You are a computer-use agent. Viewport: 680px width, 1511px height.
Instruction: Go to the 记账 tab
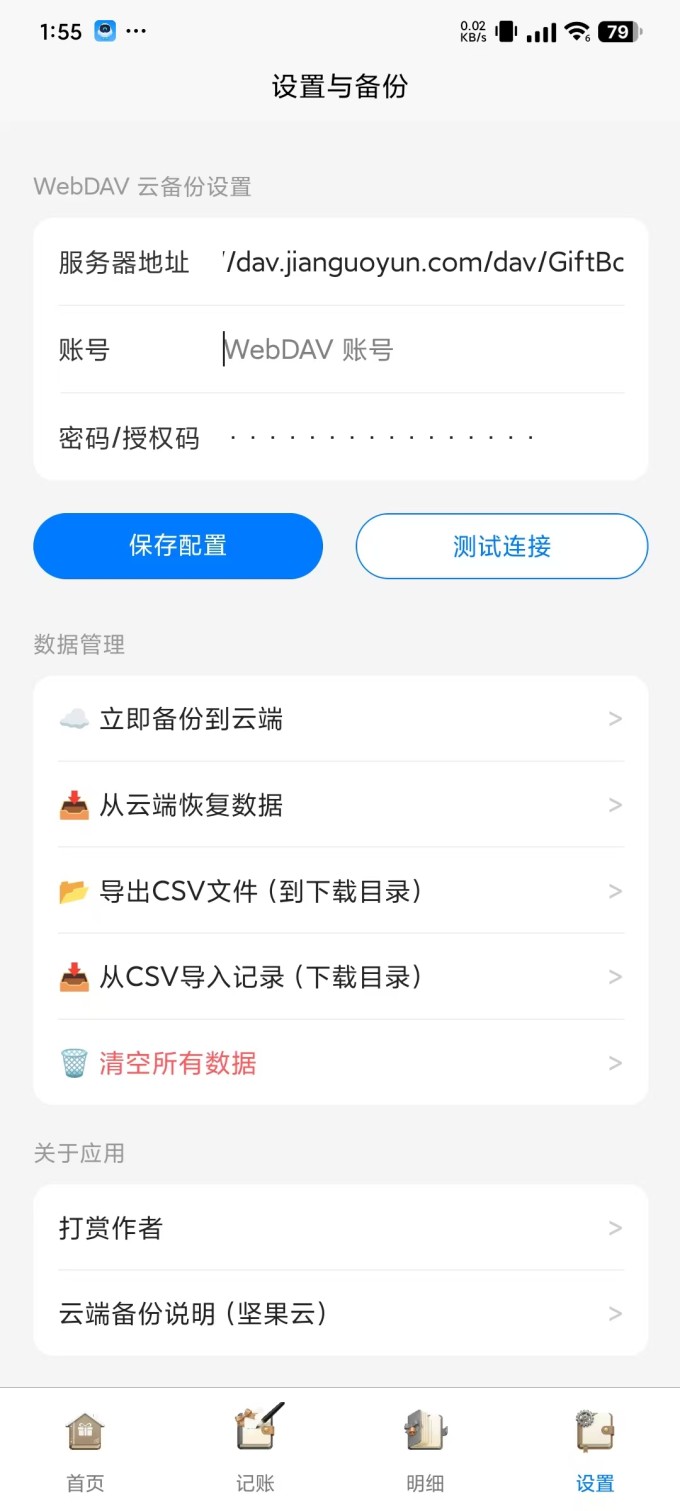[x=255, y=1449]
